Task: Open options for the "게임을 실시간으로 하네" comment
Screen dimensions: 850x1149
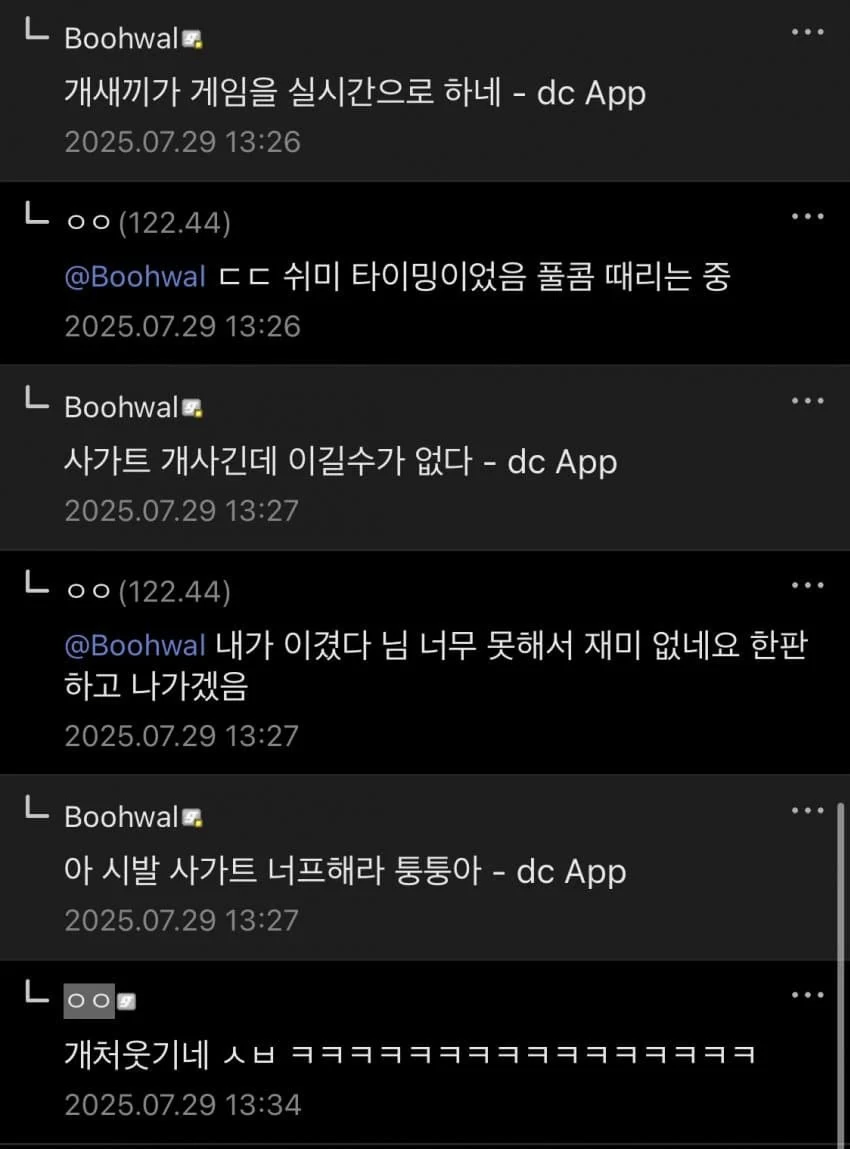Action: tap(807, 32)
